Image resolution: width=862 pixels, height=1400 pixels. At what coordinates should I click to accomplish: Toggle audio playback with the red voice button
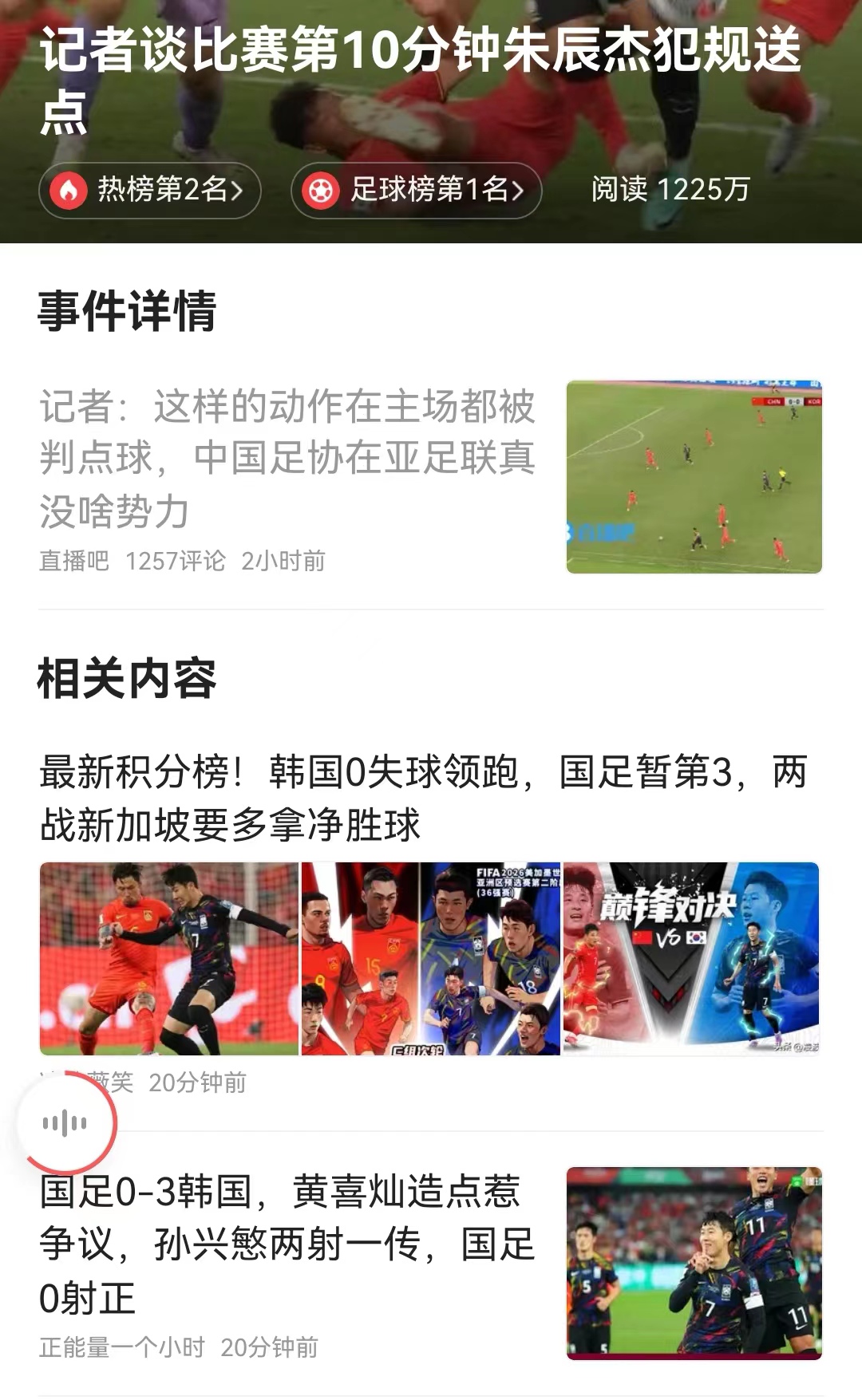[x=66, y=1122]
